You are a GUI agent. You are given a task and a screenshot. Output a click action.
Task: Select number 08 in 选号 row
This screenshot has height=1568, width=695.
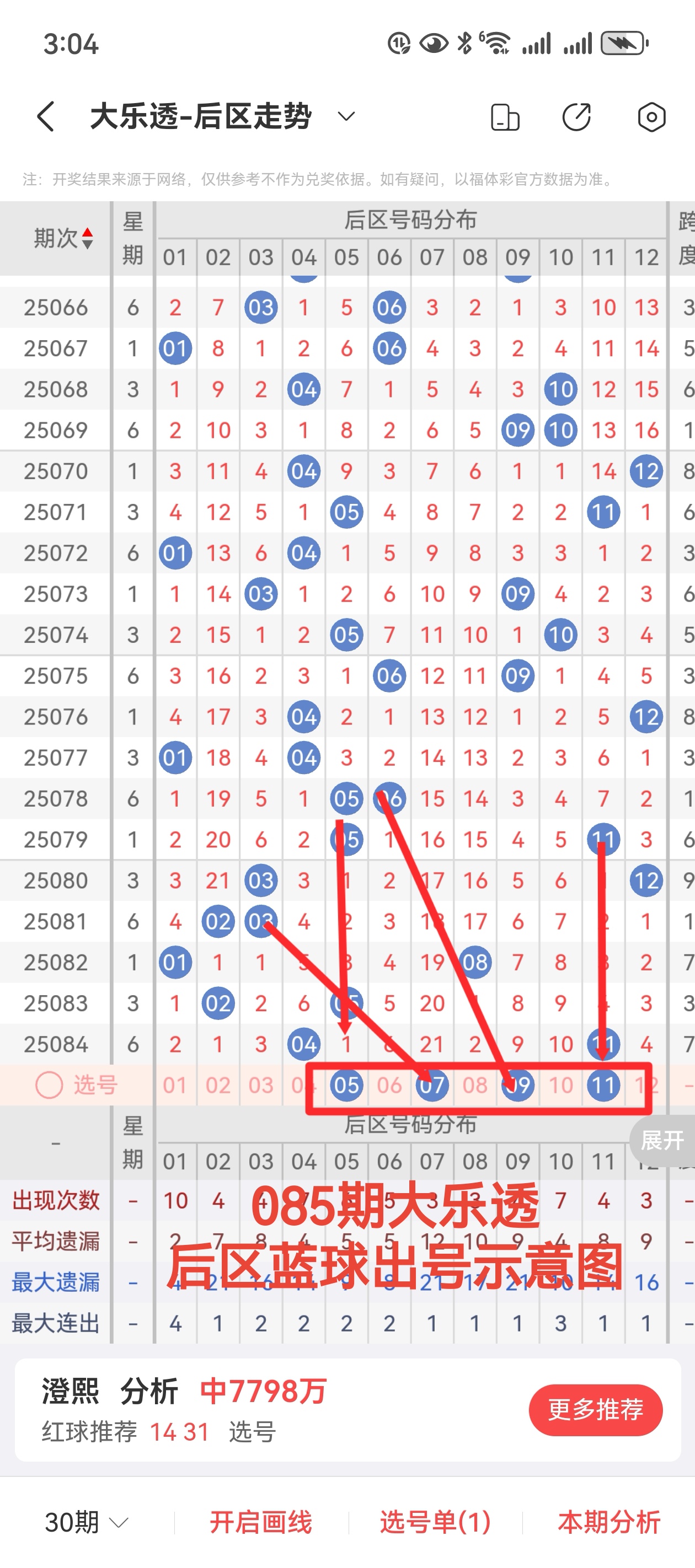(475, 1085)
